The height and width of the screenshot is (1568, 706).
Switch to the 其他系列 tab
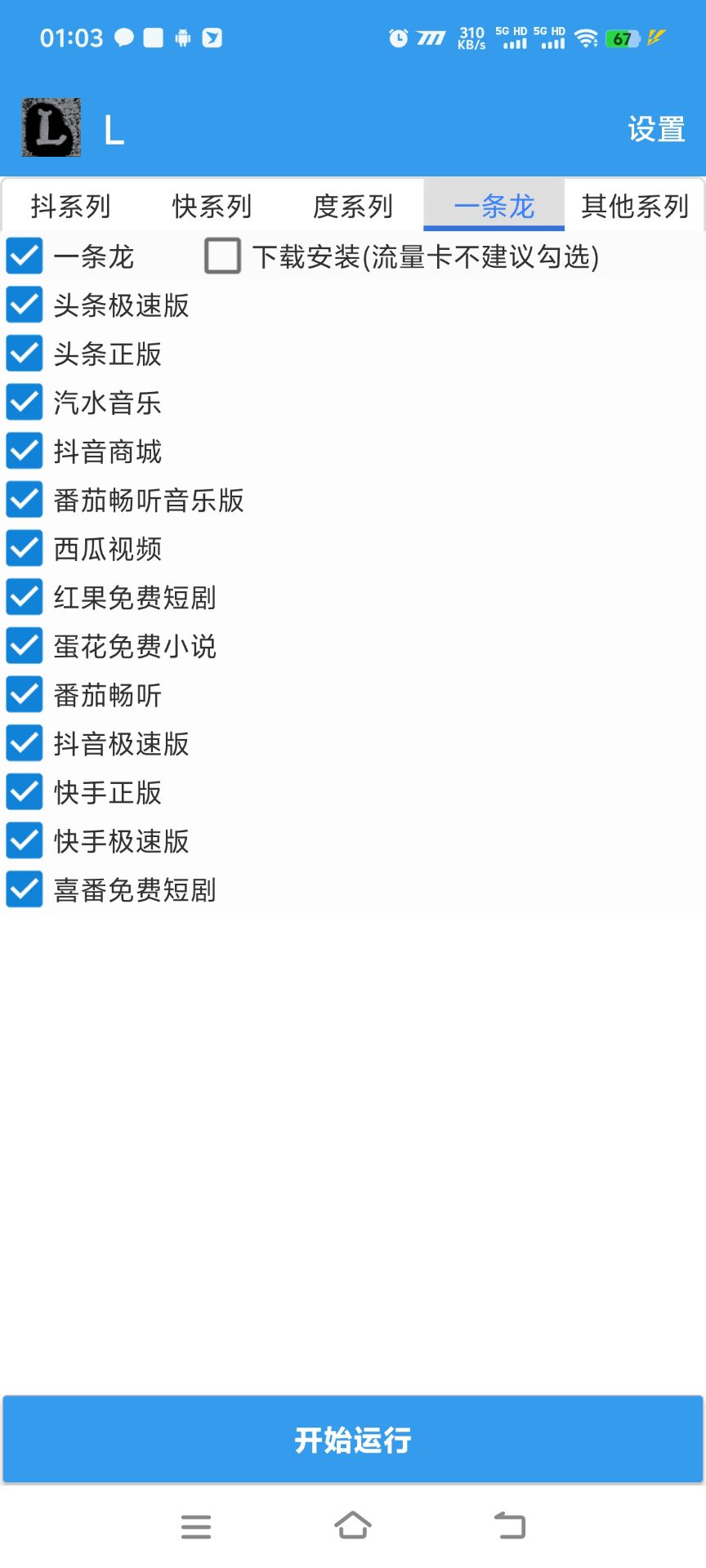point(634,207)
